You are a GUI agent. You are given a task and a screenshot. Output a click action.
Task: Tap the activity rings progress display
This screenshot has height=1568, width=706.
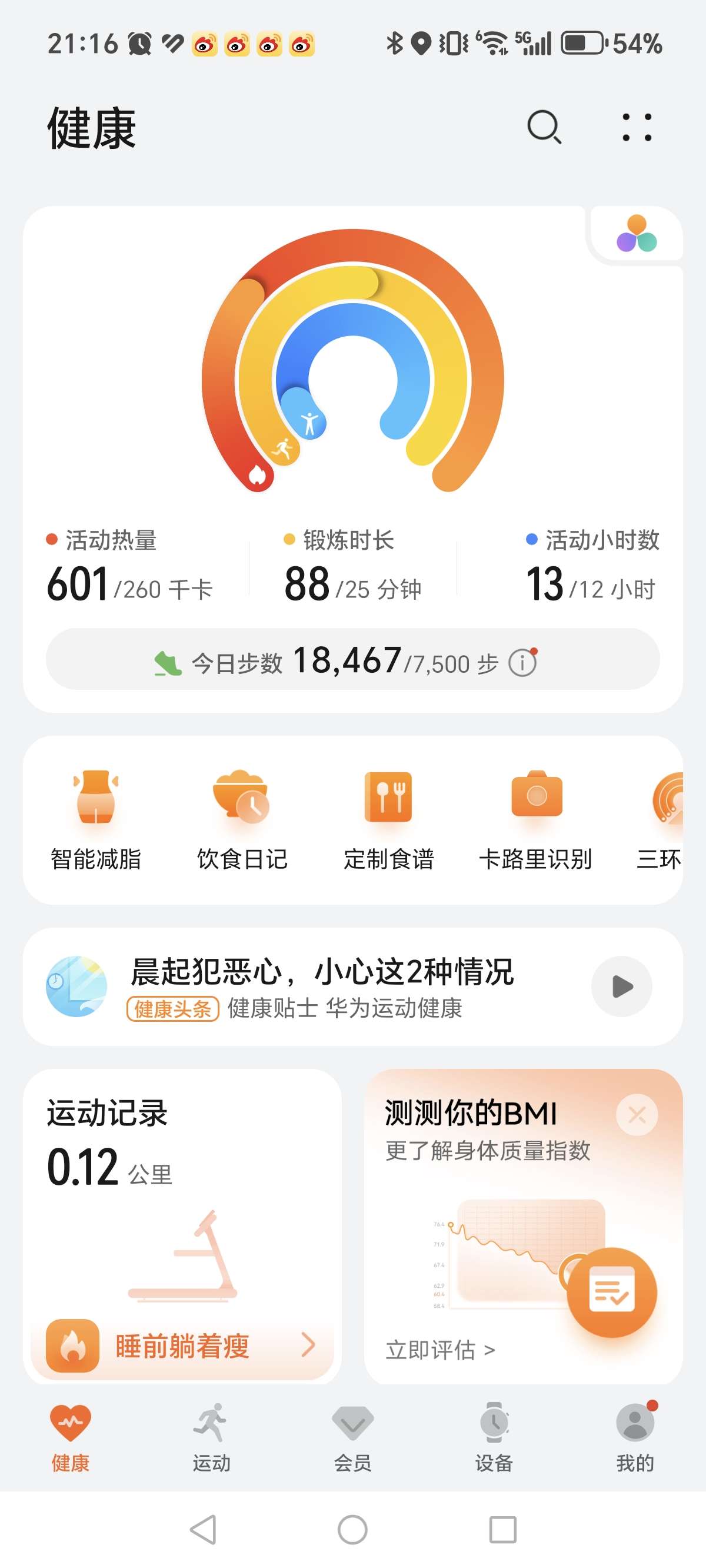point(353,377)
